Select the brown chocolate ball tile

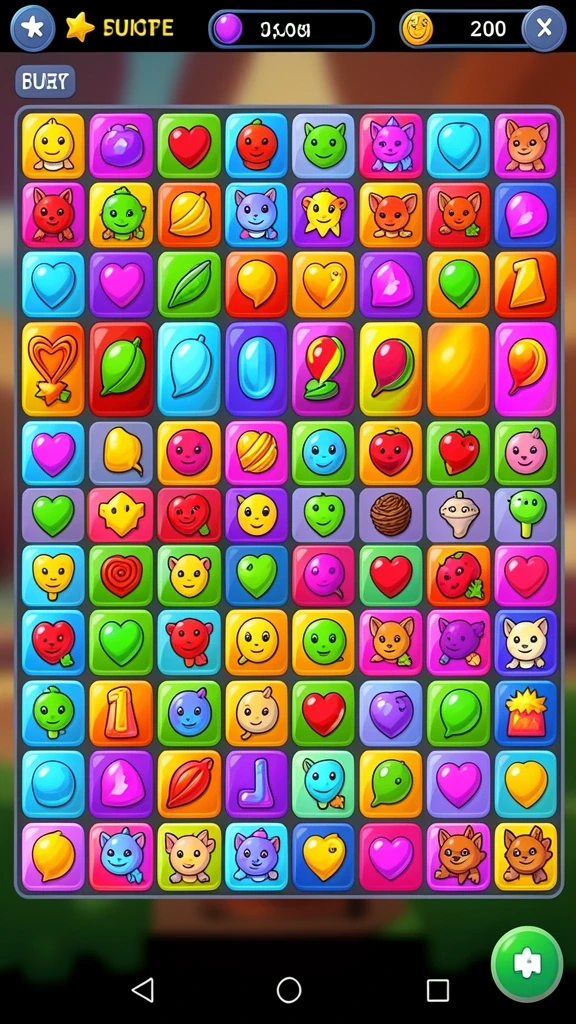pos(391,515)
